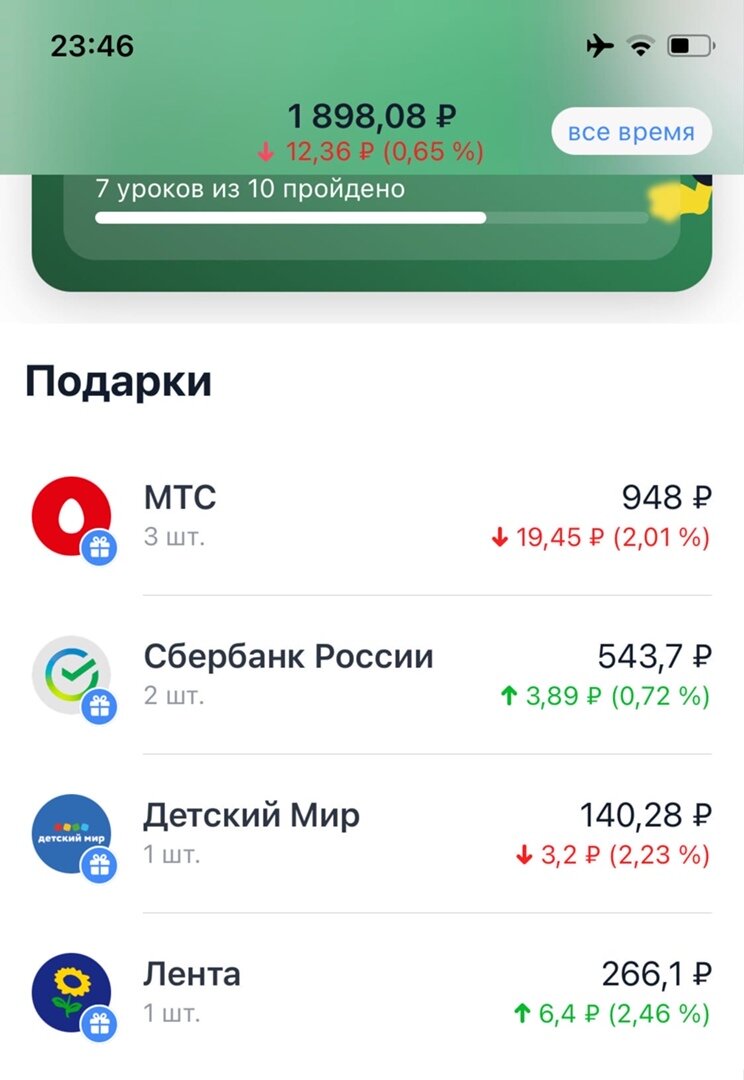Tap the total portfolio value 1898,08 ₽

(371, 115)
